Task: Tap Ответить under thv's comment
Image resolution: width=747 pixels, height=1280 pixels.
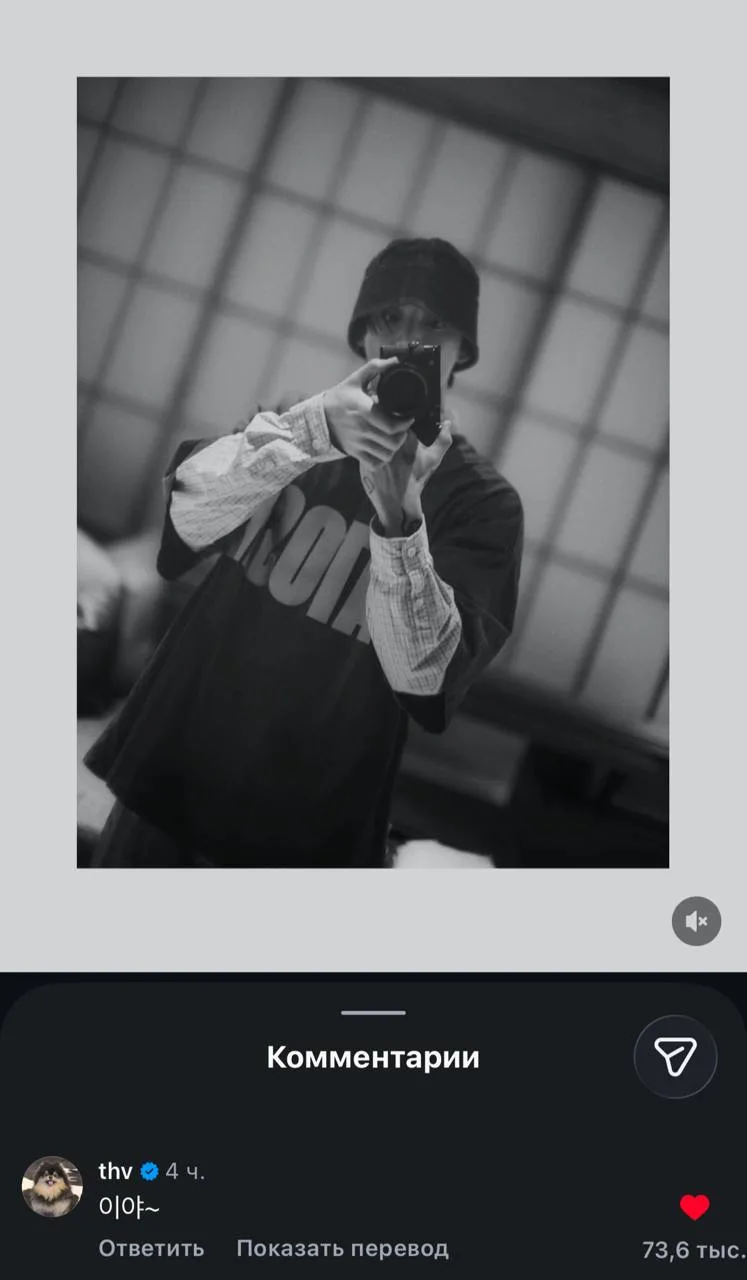Action: [151, 1248]
